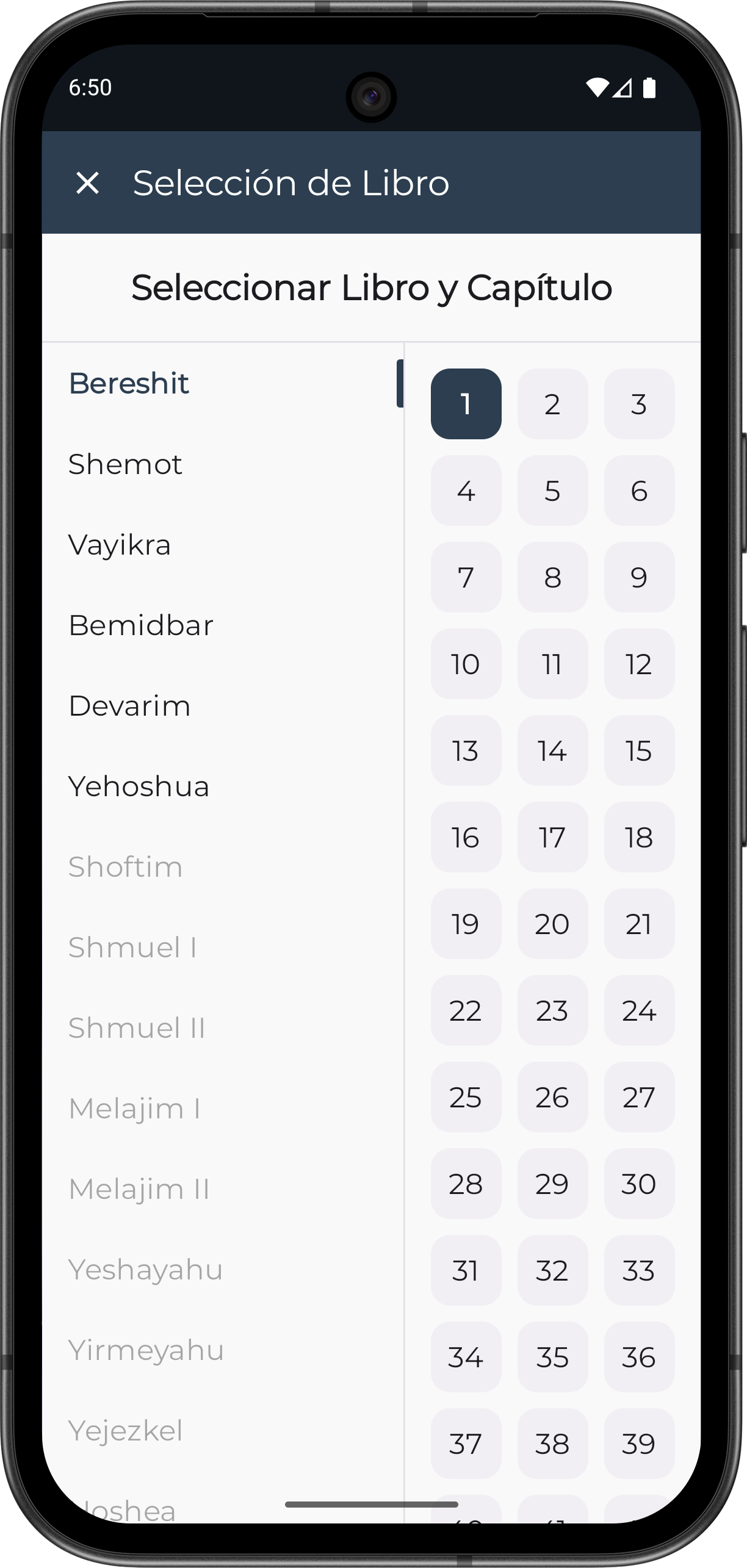
Task: Open Yeshayahu in the book list
Action: click(x=145, y=1270)
